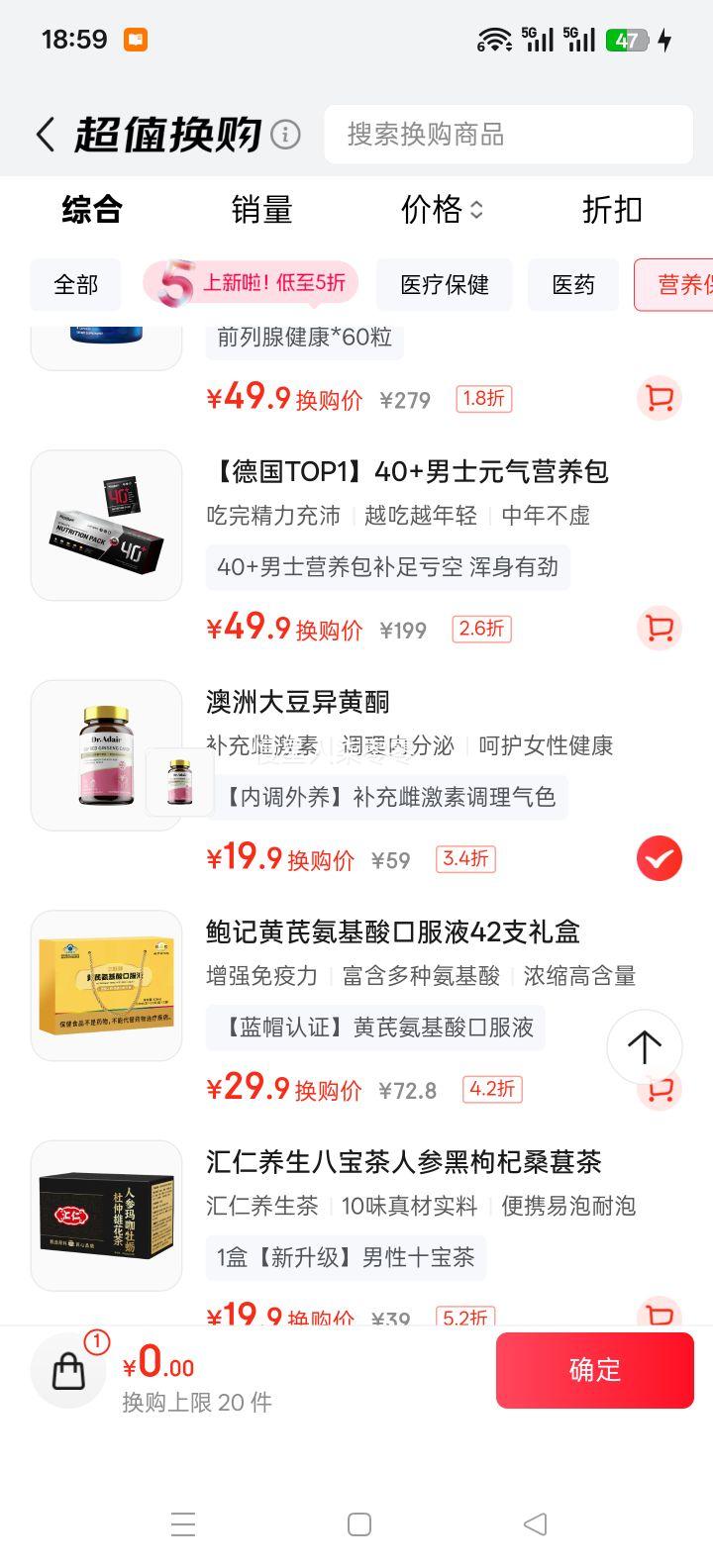Sort products by 销量
713x1568 pixels.
pos(261,210)
